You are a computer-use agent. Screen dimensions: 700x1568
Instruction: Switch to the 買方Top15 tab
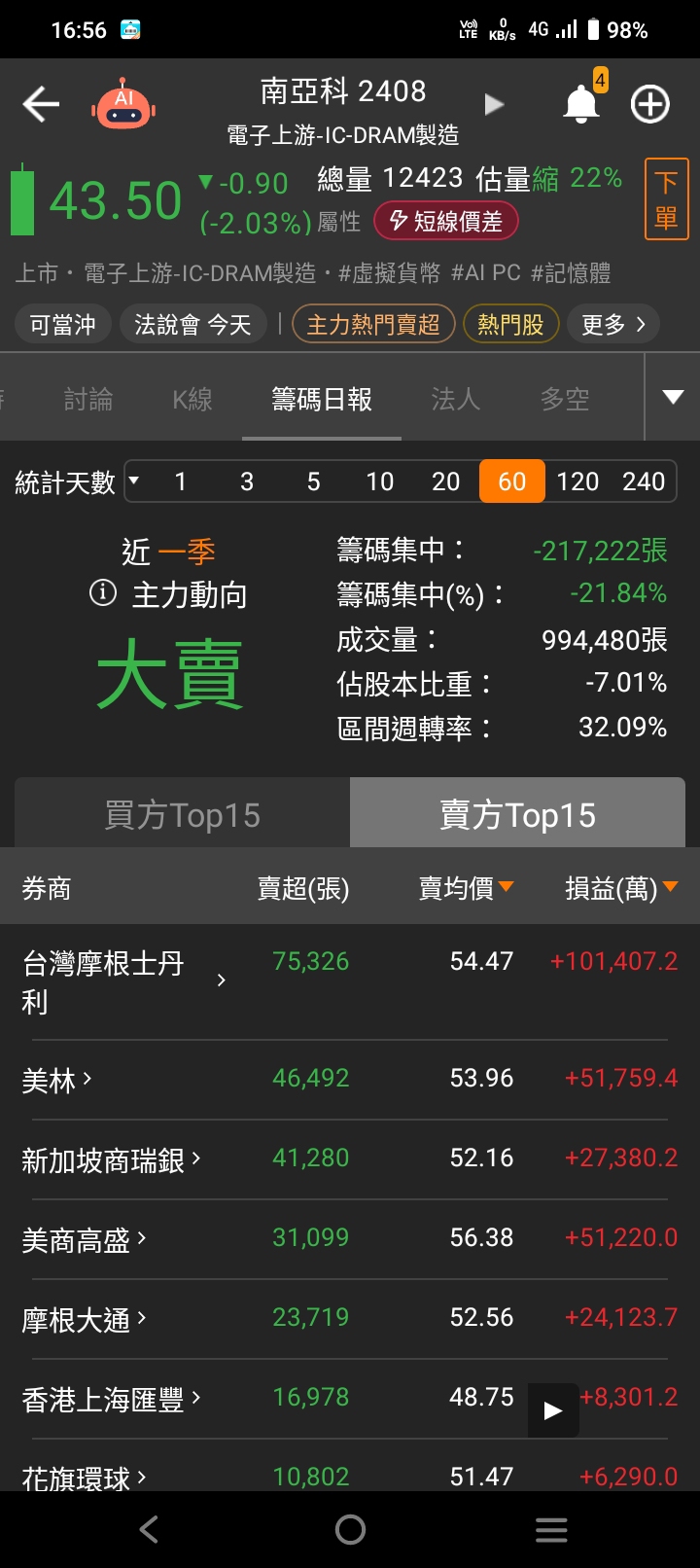click(x=182, y=815)
